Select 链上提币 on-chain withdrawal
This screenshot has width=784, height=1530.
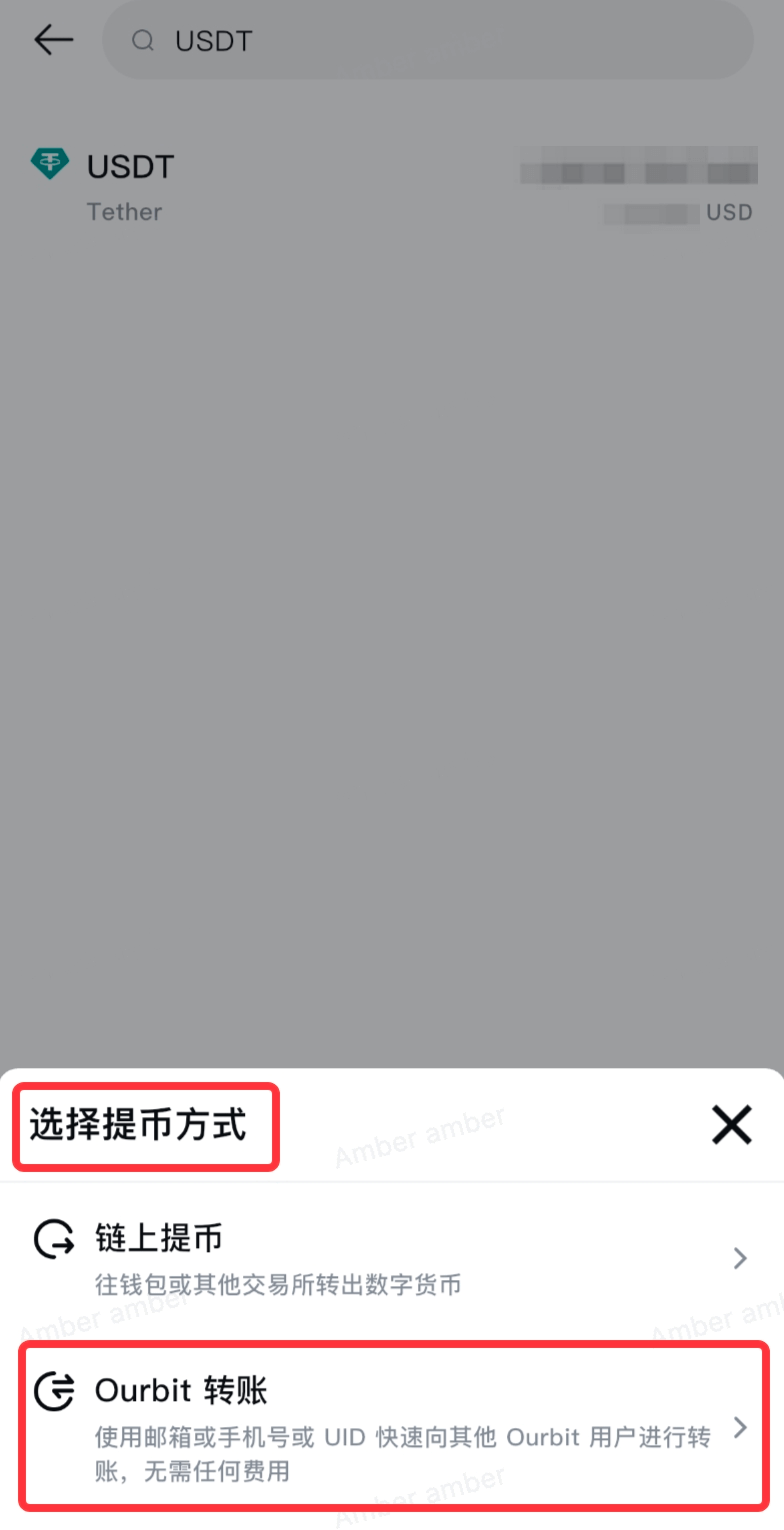tap(390, 1258)
